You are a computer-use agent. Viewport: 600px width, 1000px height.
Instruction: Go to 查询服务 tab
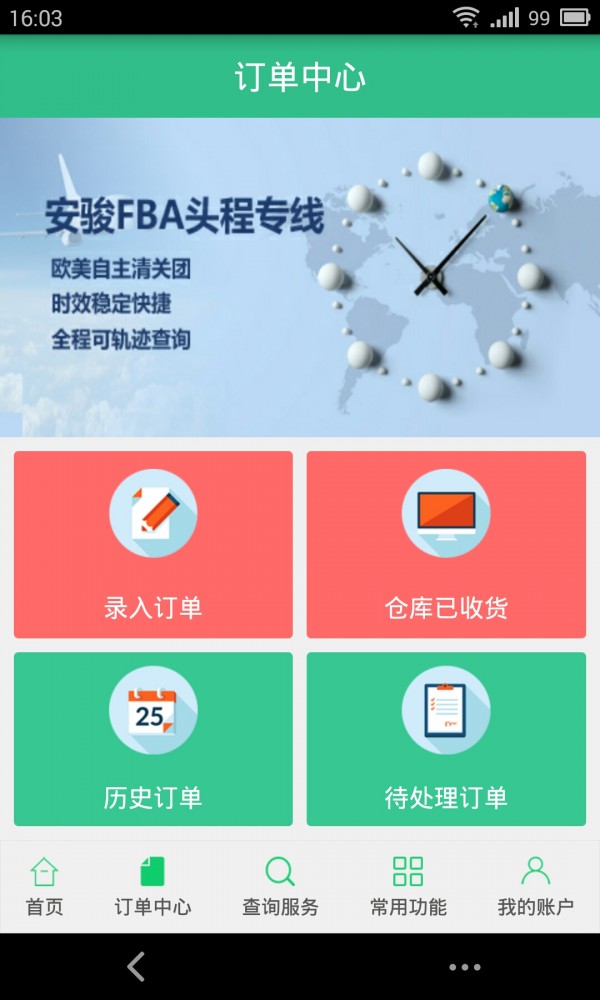pyautogui.click(x=280, y=886)
